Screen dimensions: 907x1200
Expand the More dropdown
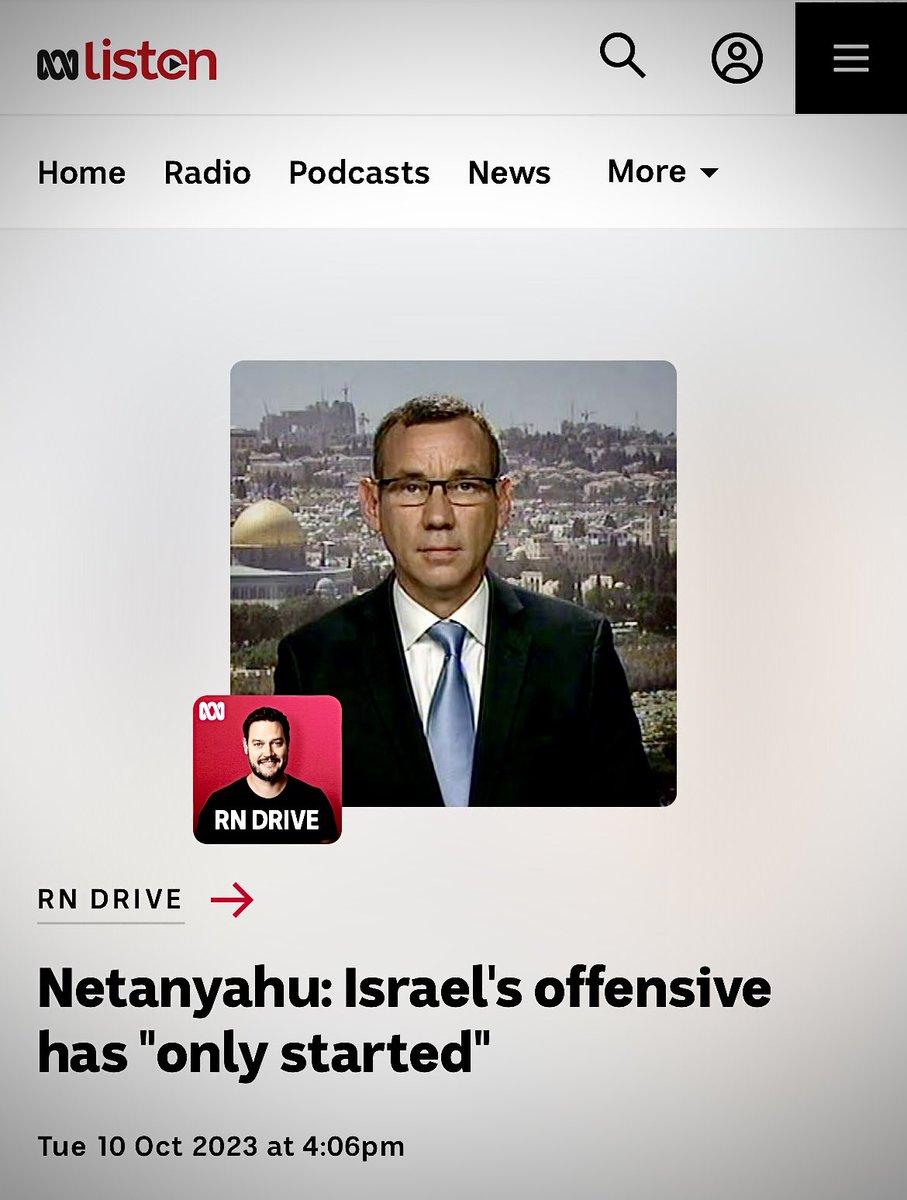662,172
